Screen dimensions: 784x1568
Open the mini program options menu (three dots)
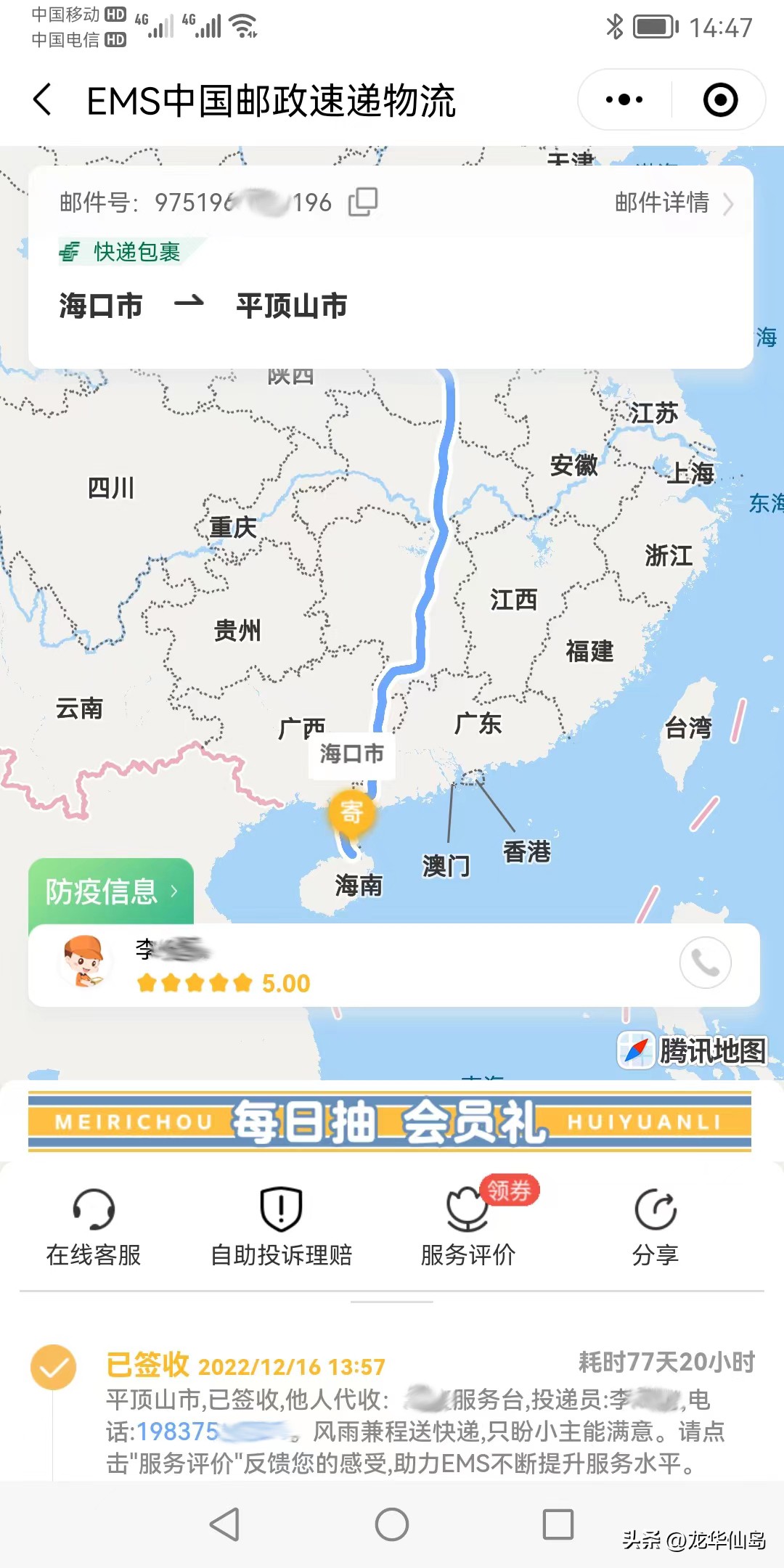[624, 101]
